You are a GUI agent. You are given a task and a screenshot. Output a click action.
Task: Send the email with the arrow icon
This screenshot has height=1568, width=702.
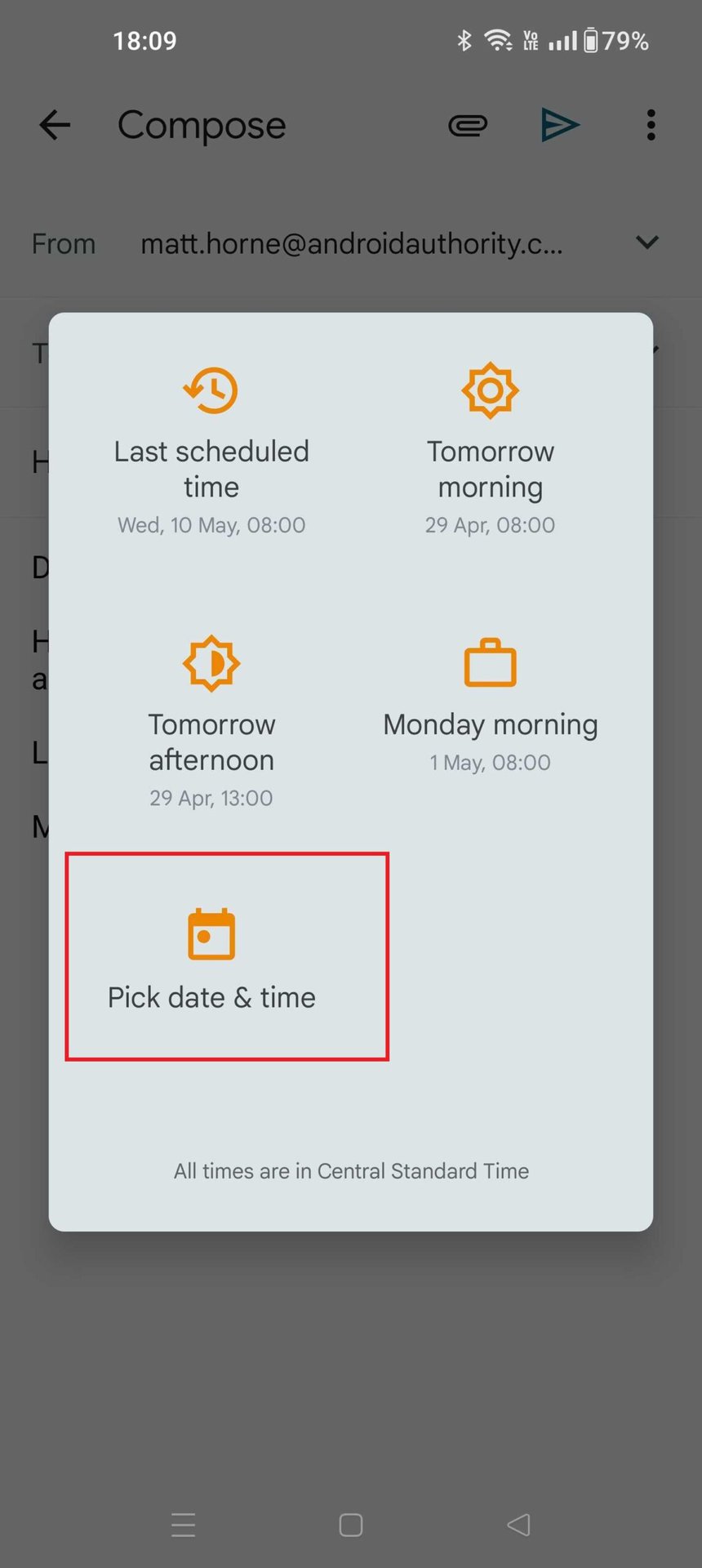pos(560,125)
